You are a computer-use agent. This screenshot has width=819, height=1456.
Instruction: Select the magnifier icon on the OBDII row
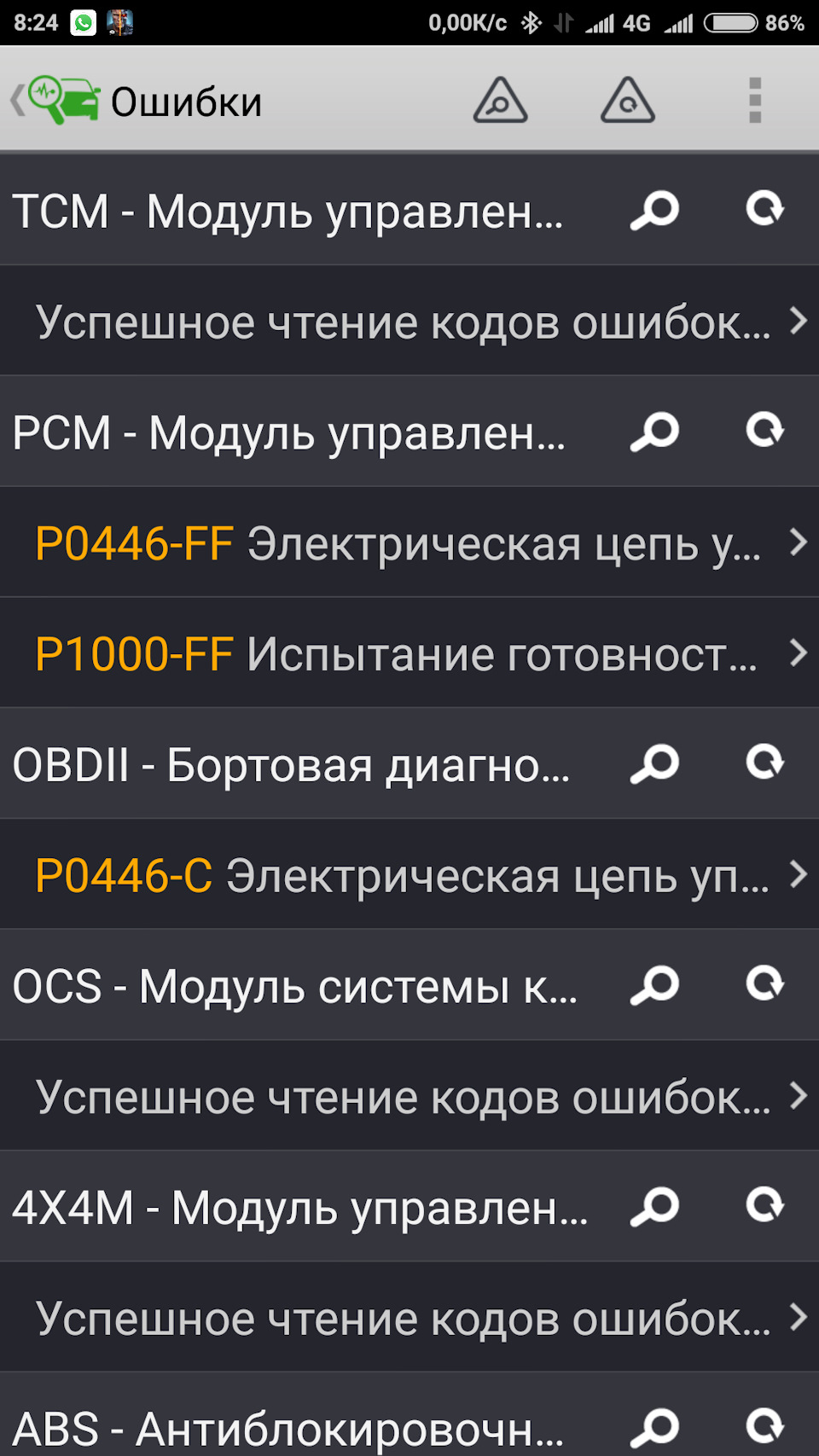pos(653,763)
